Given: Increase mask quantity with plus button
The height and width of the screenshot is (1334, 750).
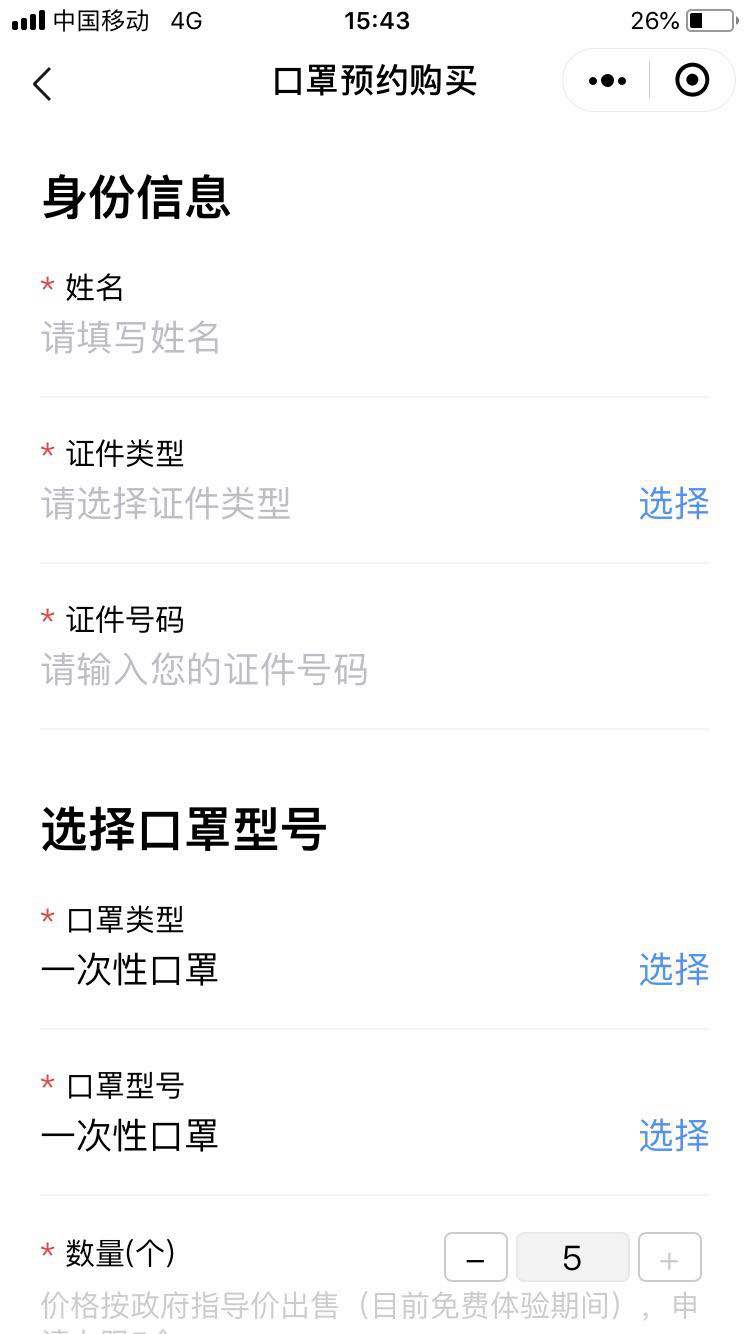Looking at the screenshot, I should pyautogui.click(x=669, y=1258).
